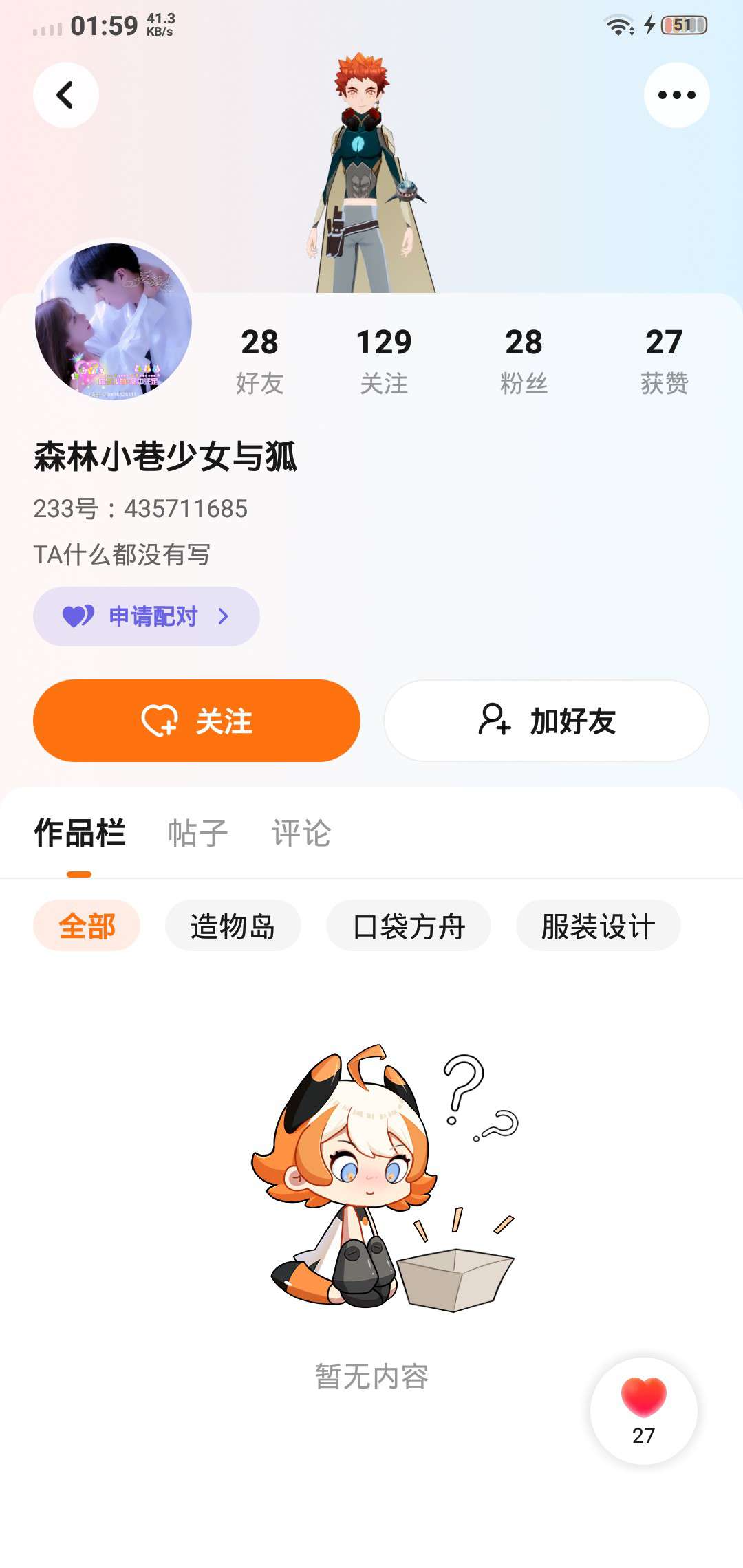Tap 申请配对 to request pairing
This screenshot has height=1568, width=743.
(147, 616)
